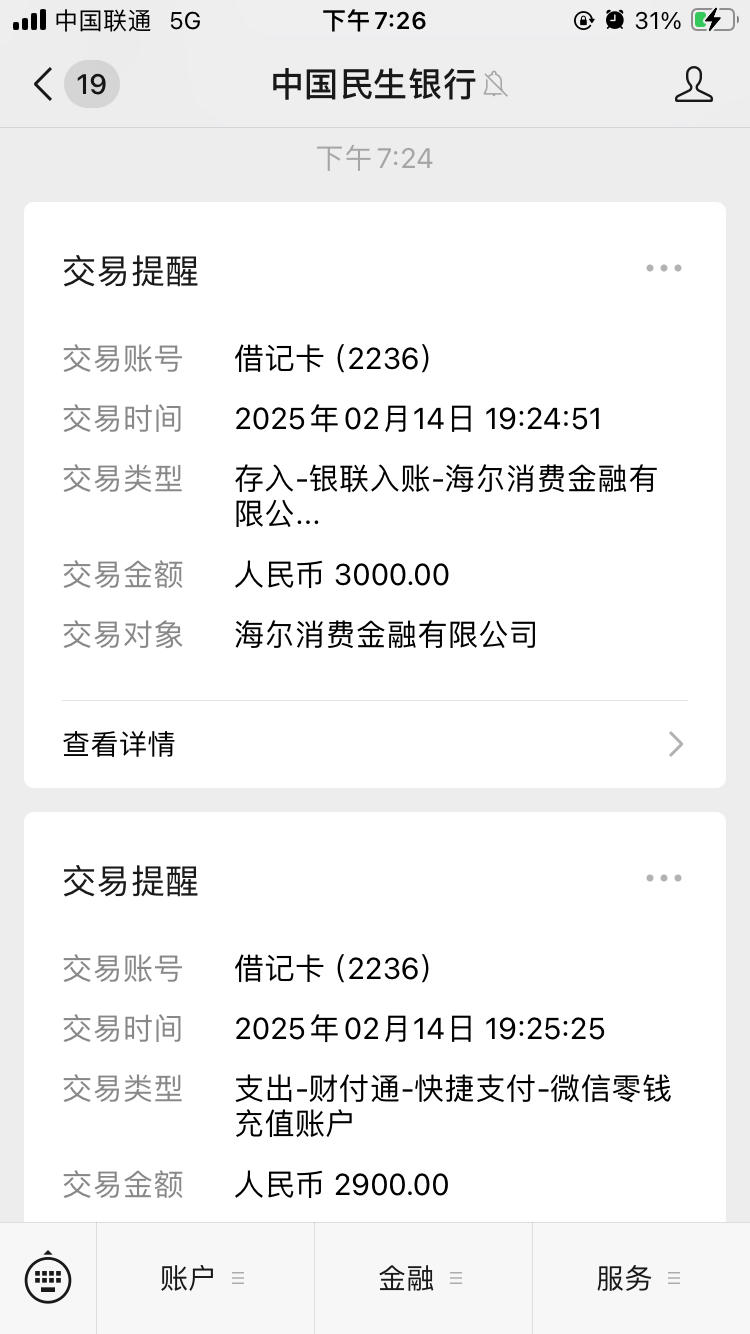Open the 金融 menu
Viewport: 750px width, 1334px height.
click(423, 1278)
